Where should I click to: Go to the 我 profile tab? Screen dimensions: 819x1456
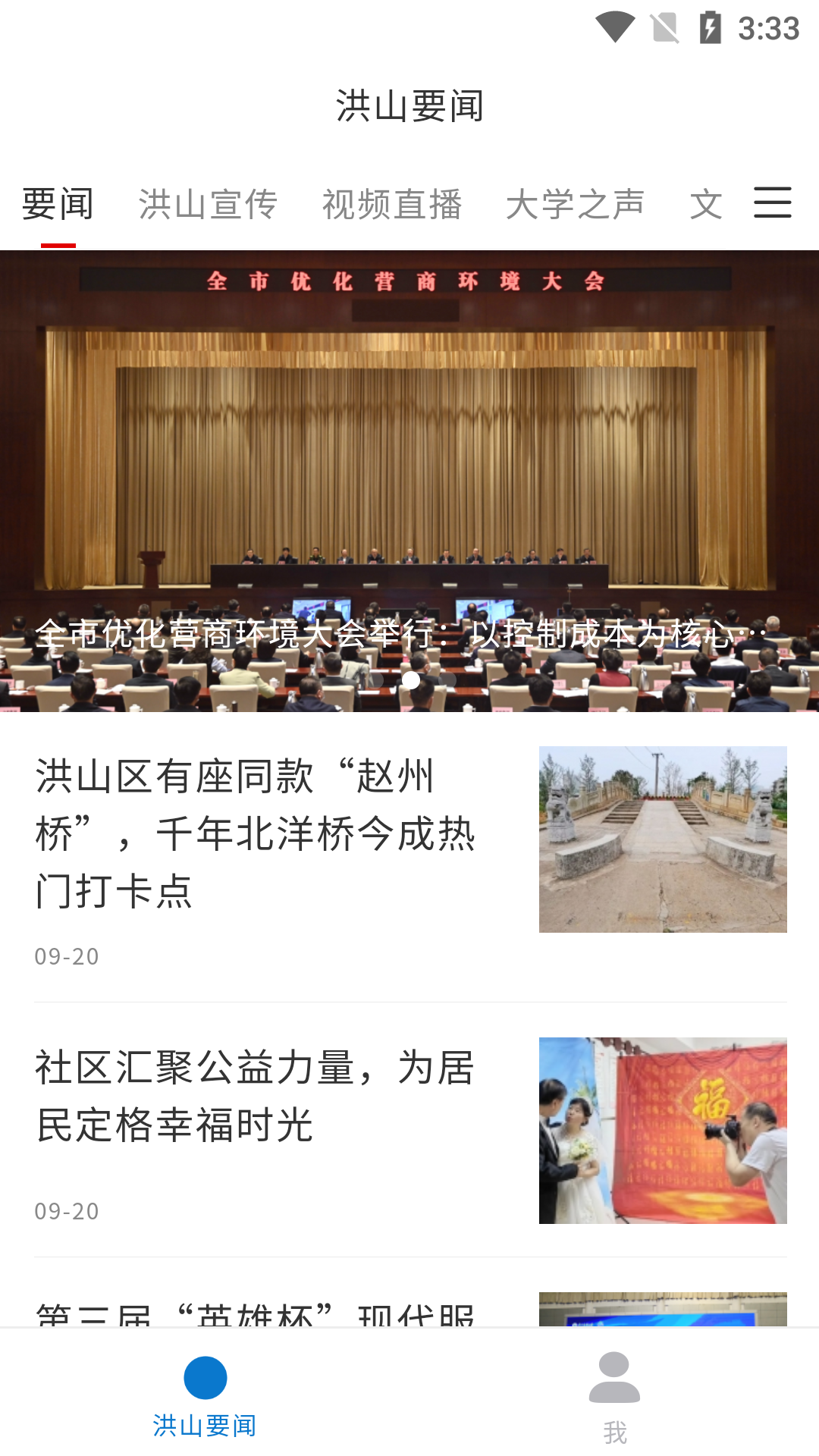pos(614,1397)
